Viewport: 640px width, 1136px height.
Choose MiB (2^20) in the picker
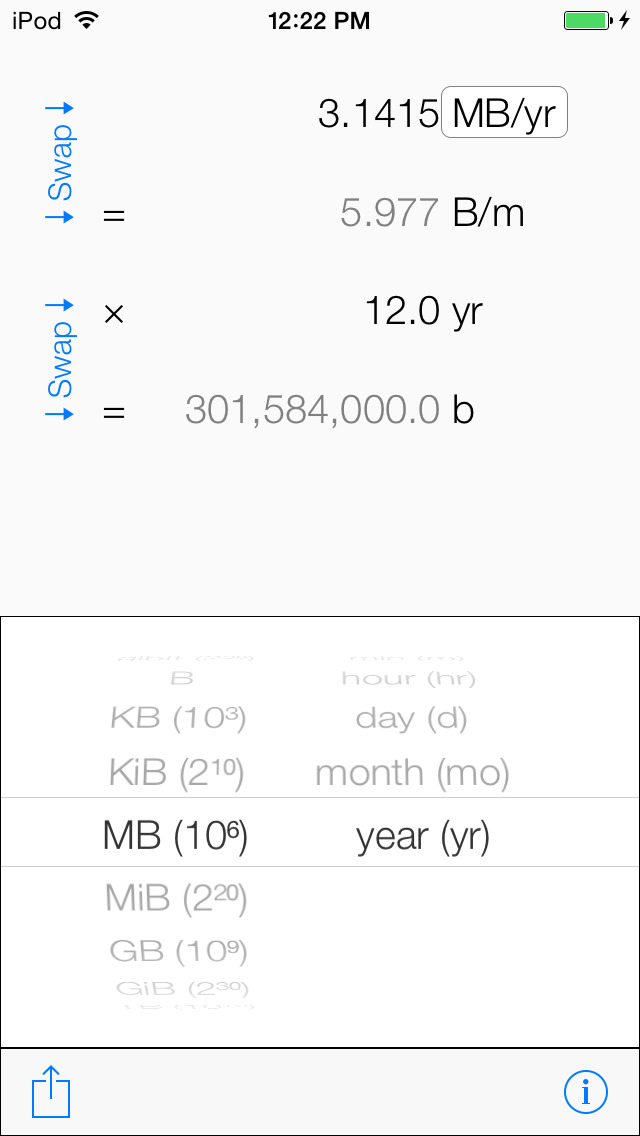click(177, 898)
